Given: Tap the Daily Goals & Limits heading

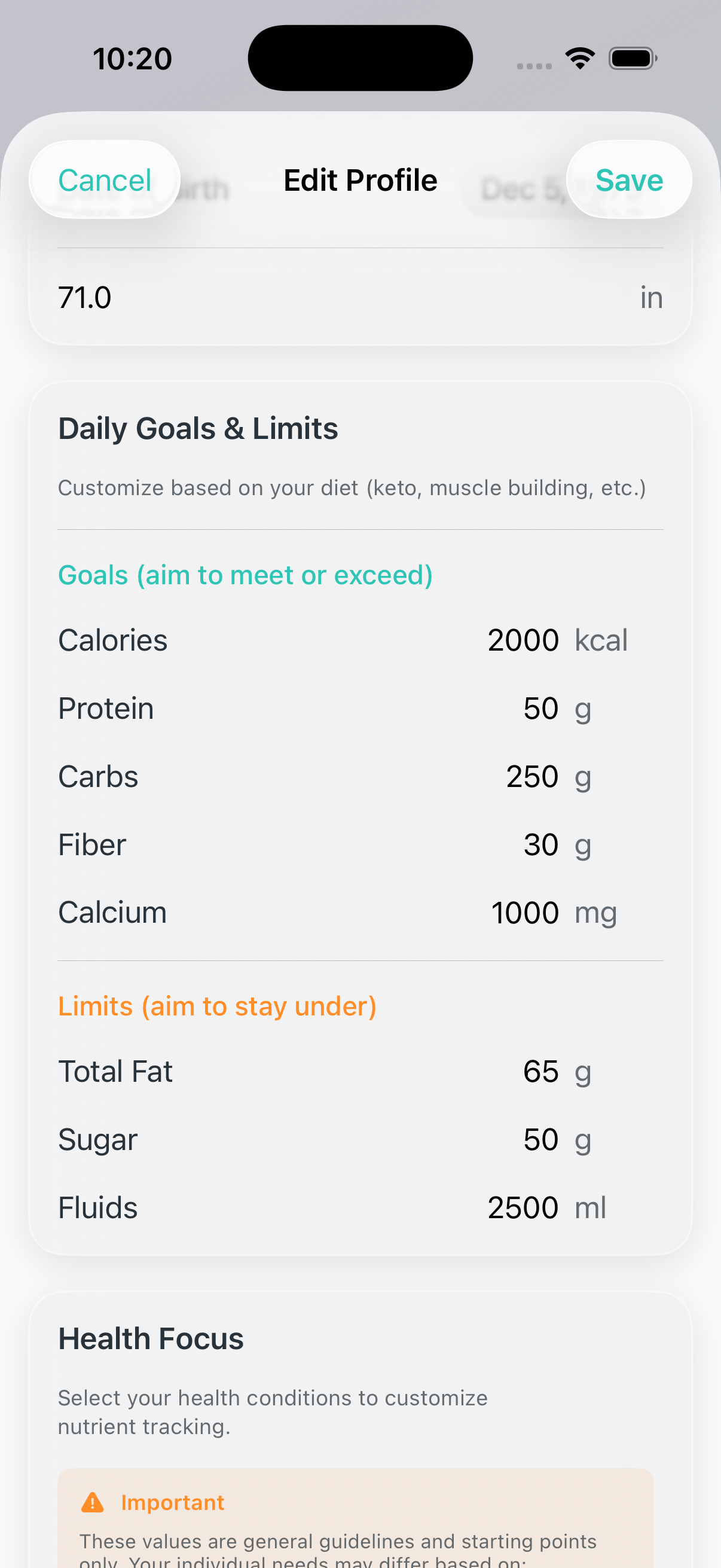Looking at the screenshot, I should 198,428.
